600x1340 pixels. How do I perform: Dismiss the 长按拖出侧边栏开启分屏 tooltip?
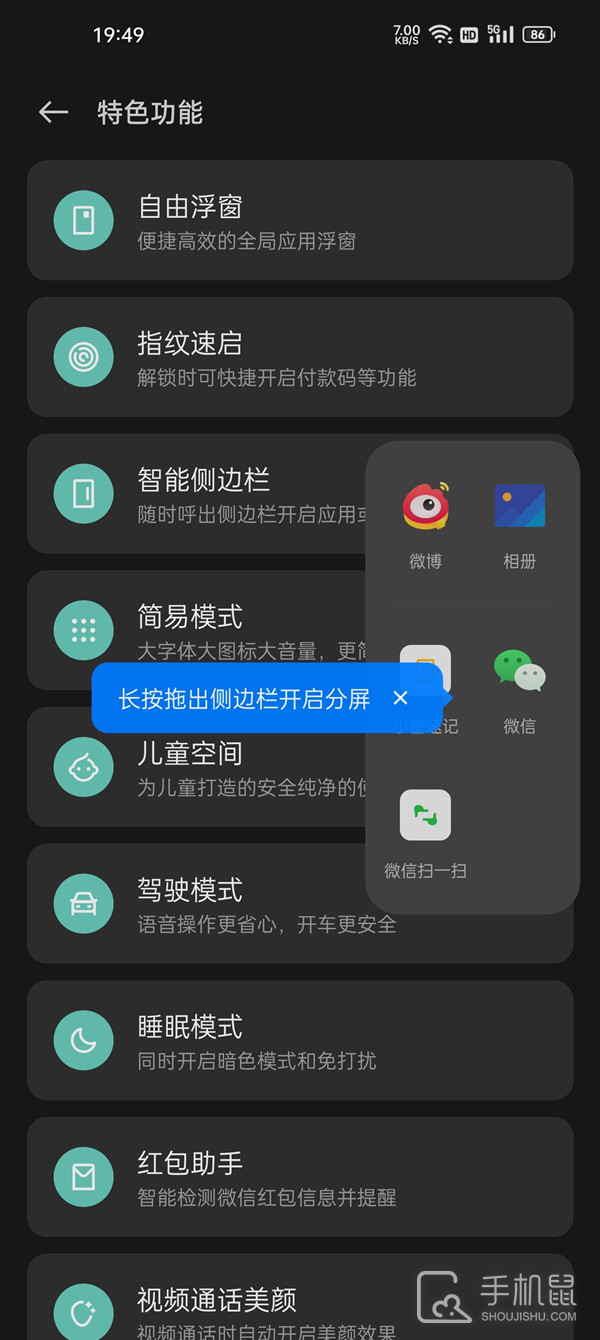coord(400,698)
